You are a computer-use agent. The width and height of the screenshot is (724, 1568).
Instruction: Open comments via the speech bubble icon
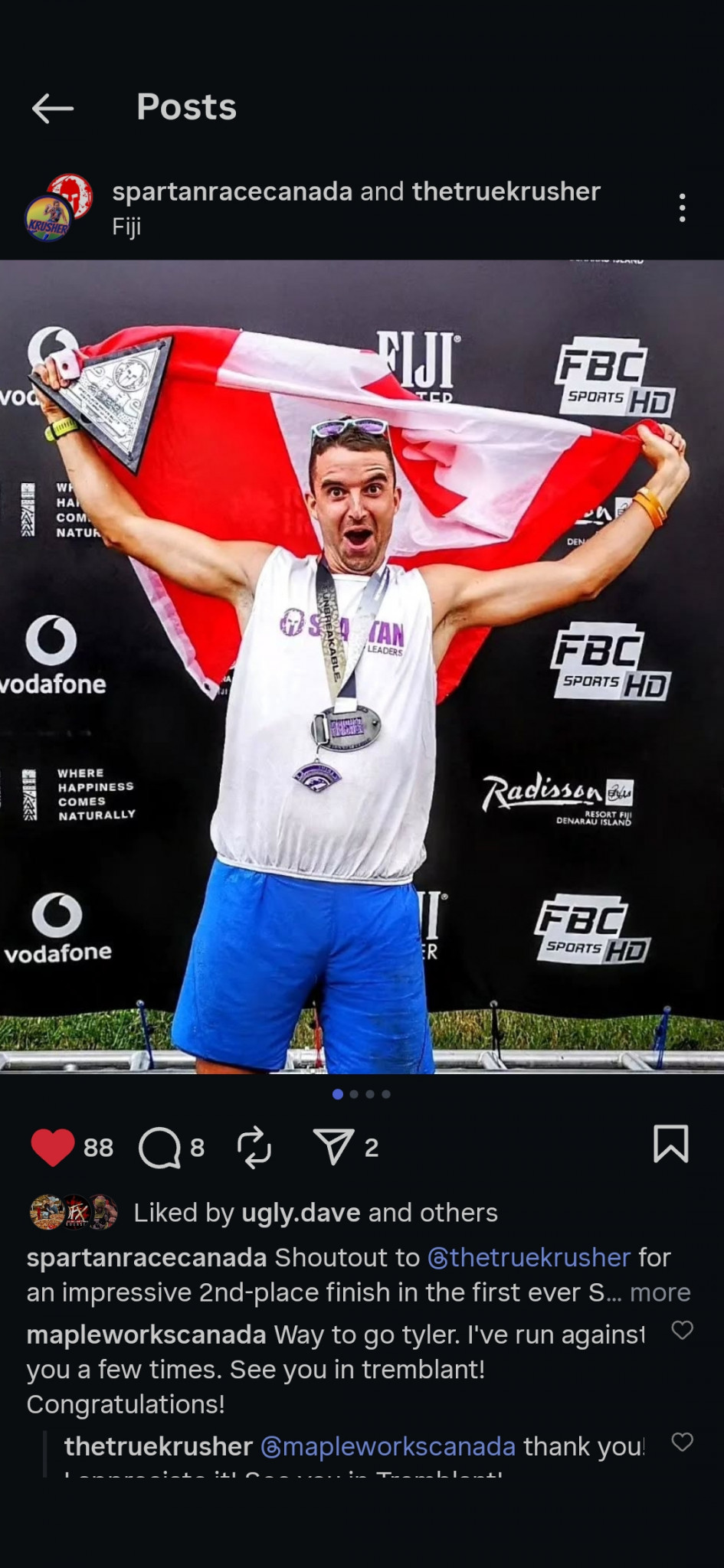159,1148
